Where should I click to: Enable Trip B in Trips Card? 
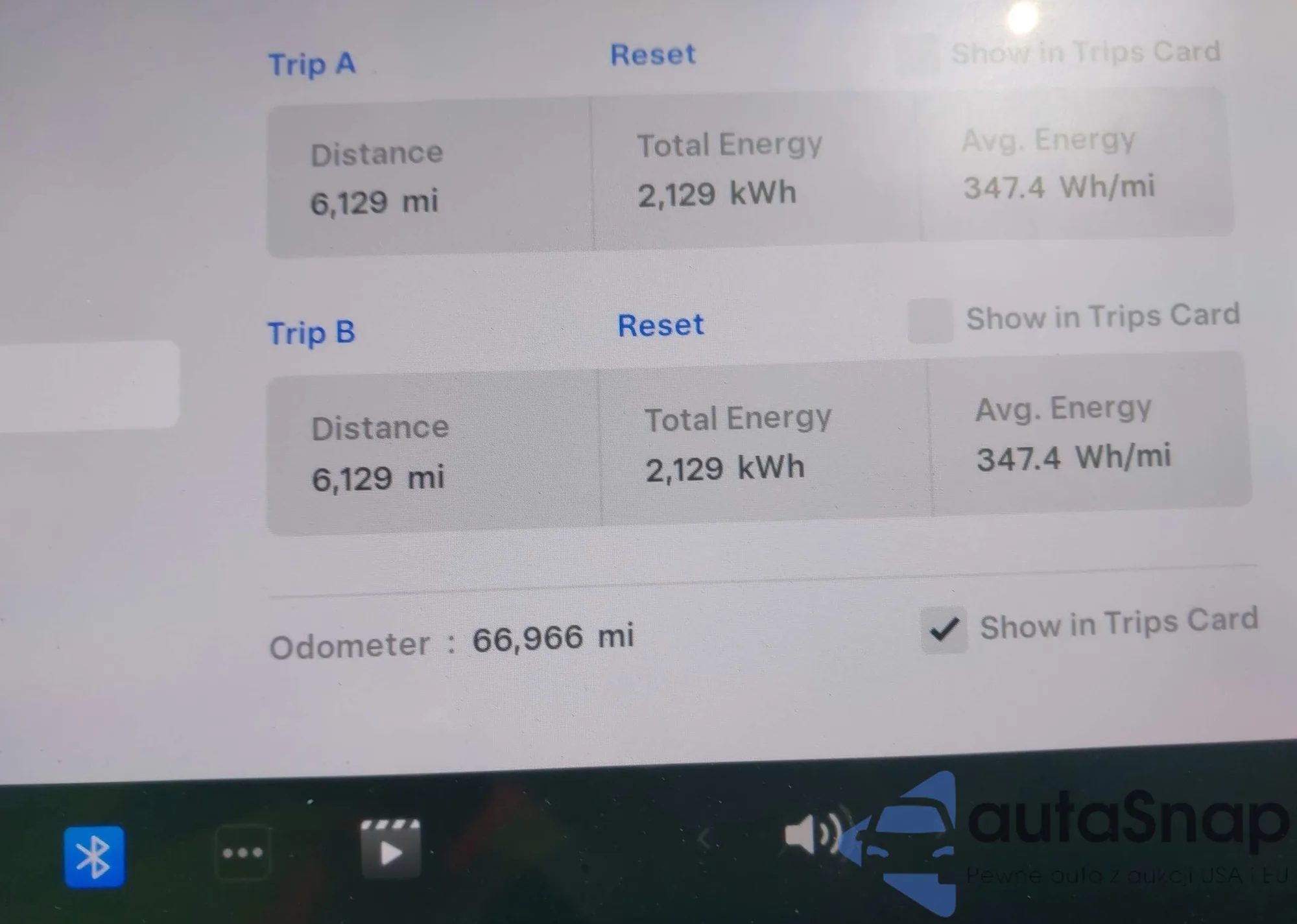point(931,321)
